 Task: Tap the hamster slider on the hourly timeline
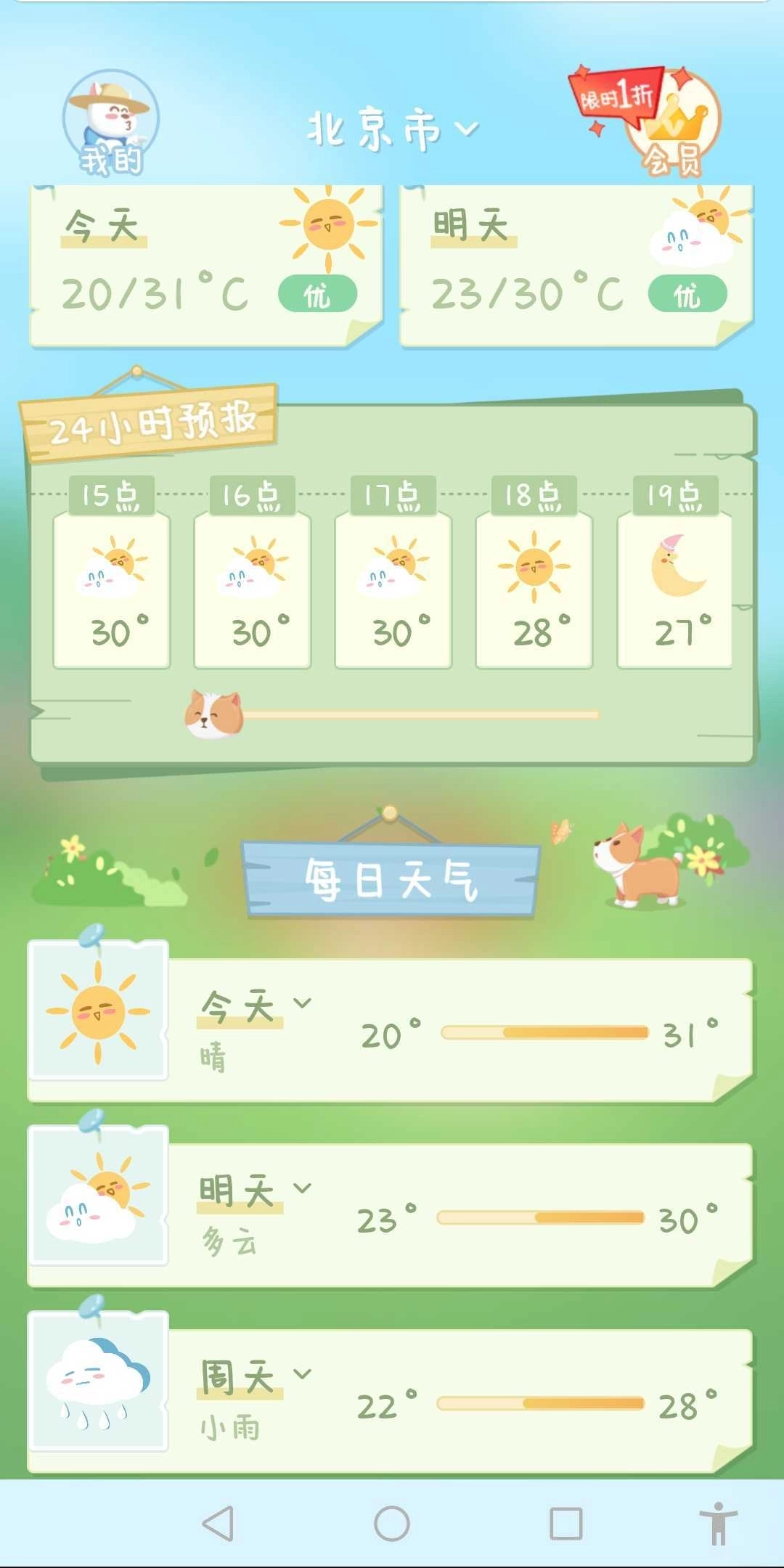point(213,714)
